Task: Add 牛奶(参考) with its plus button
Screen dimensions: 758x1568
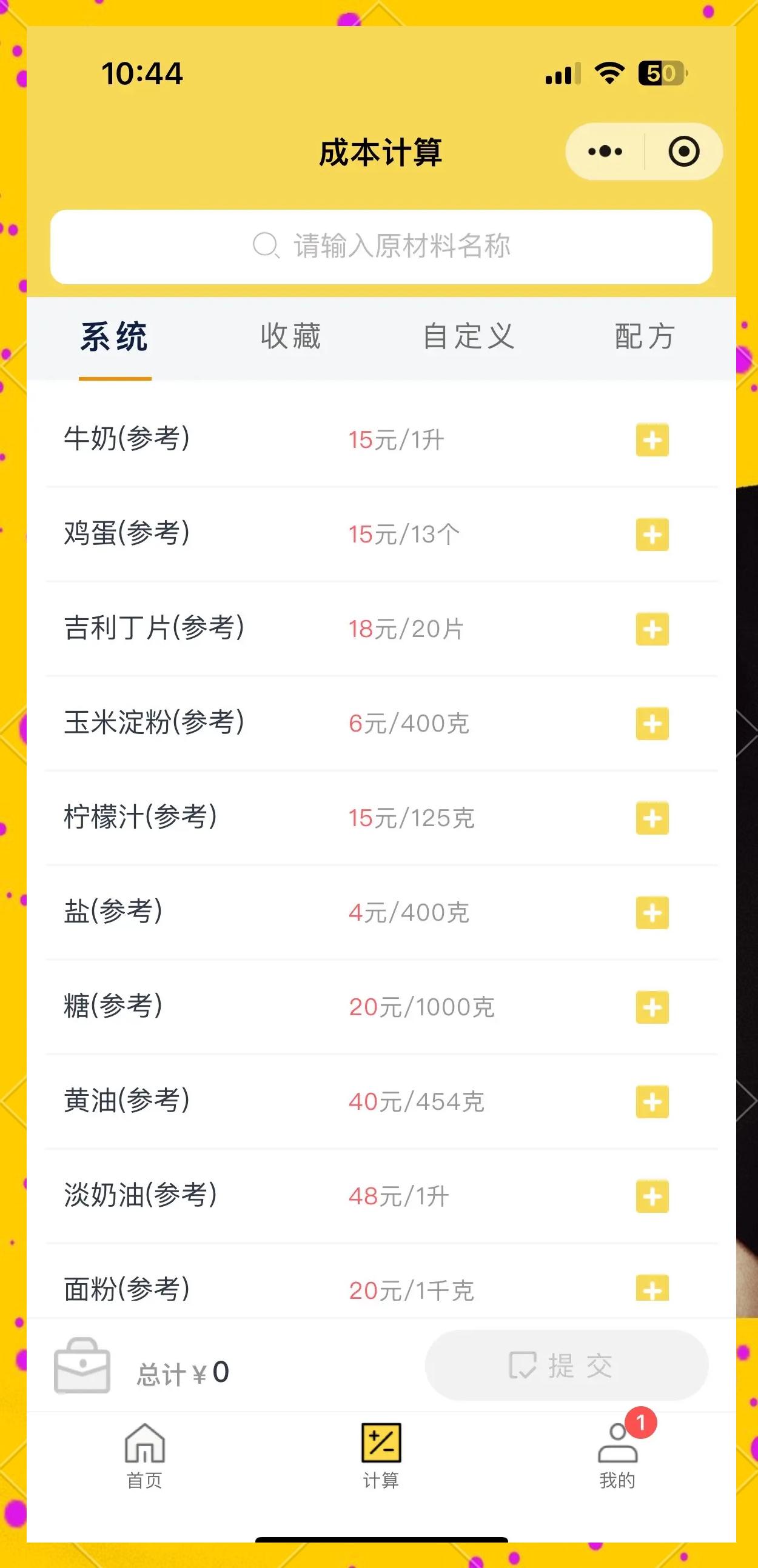Action: (x=652, y=439)
